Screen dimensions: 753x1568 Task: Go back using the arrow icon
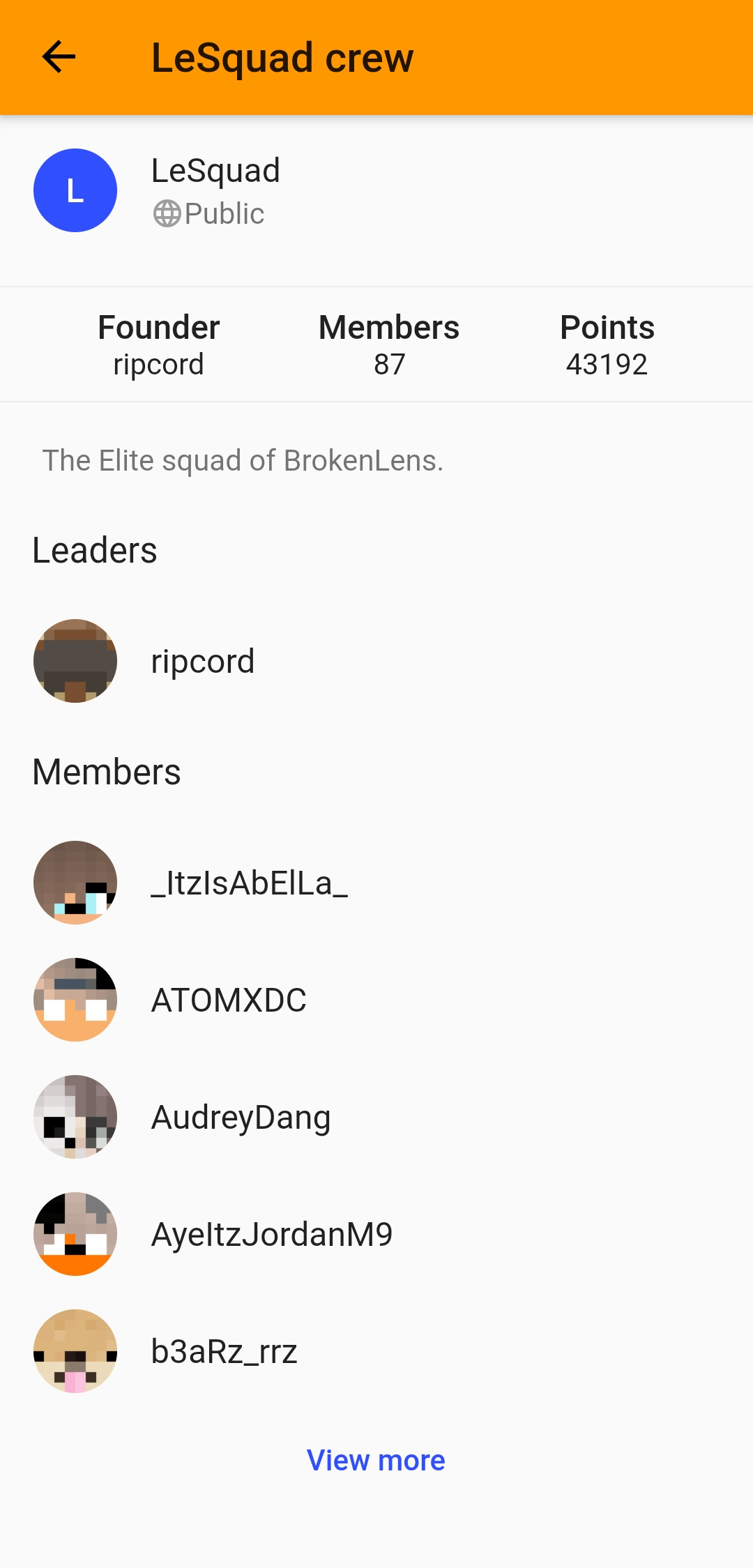(x=59, y=57)
